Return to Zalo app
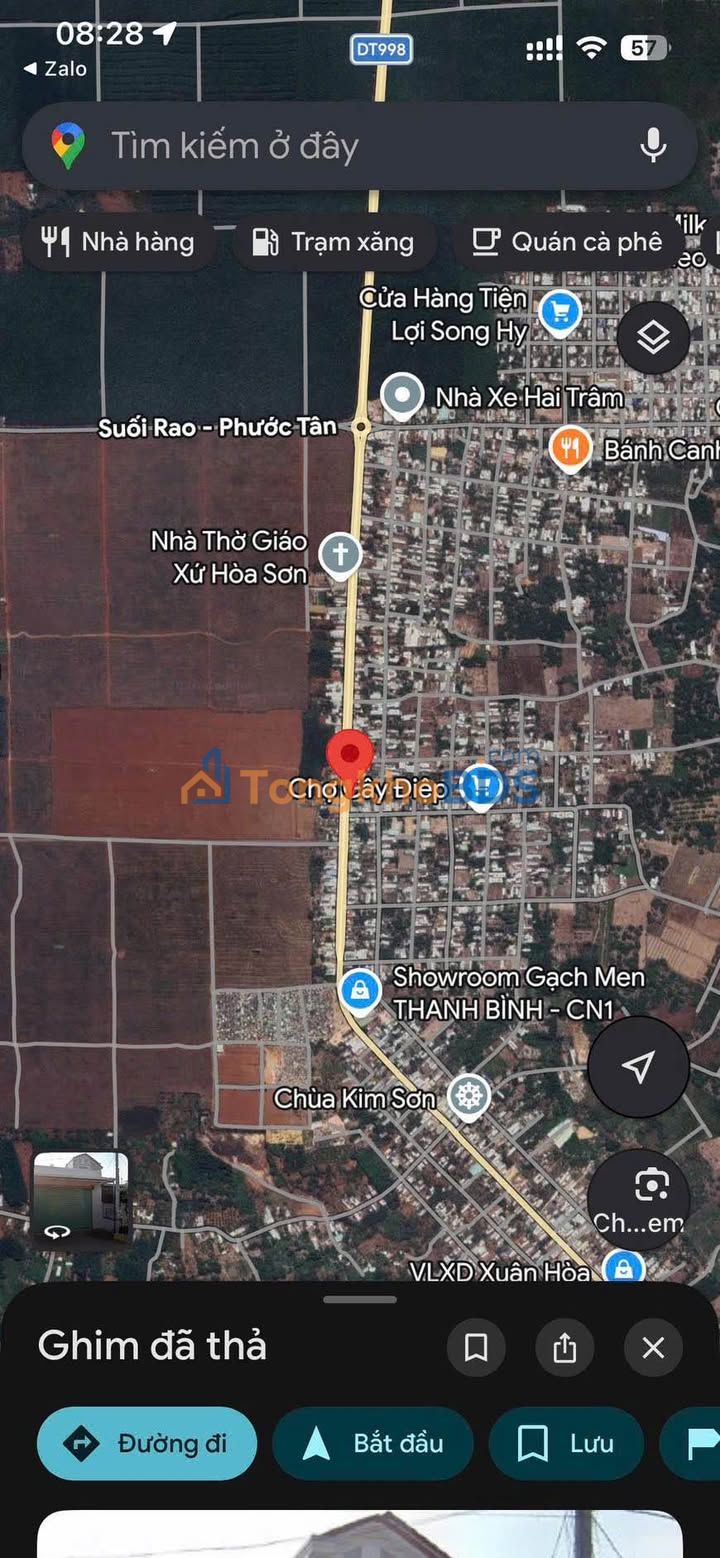This screenshot has width=720, height=1558. click(x=55, y=69)
